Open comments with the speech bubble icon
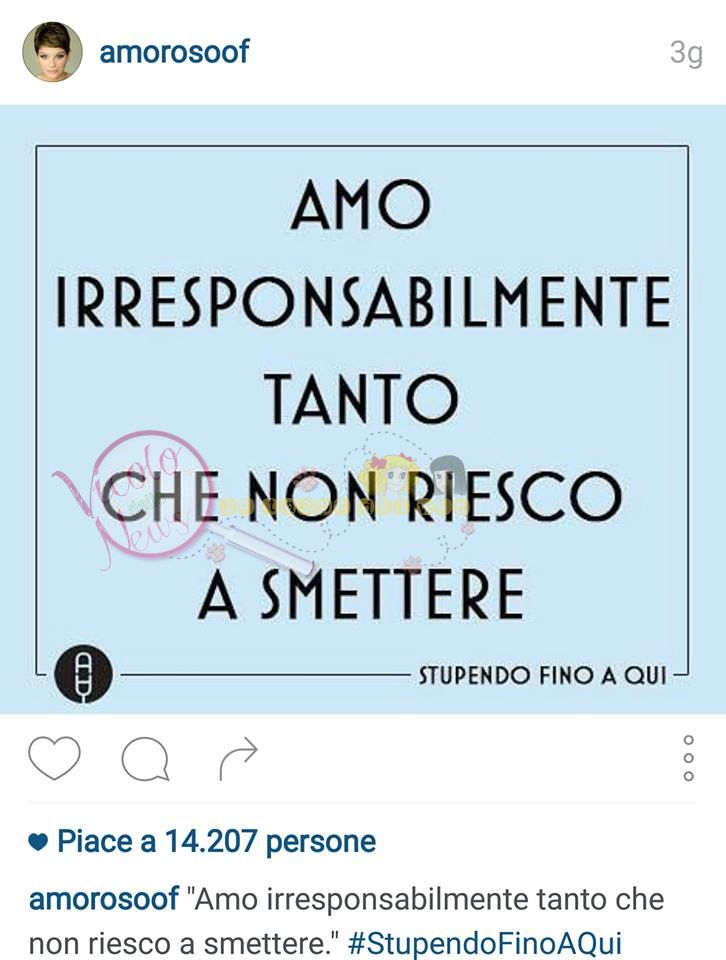The image size is (726, 960). 145,760
